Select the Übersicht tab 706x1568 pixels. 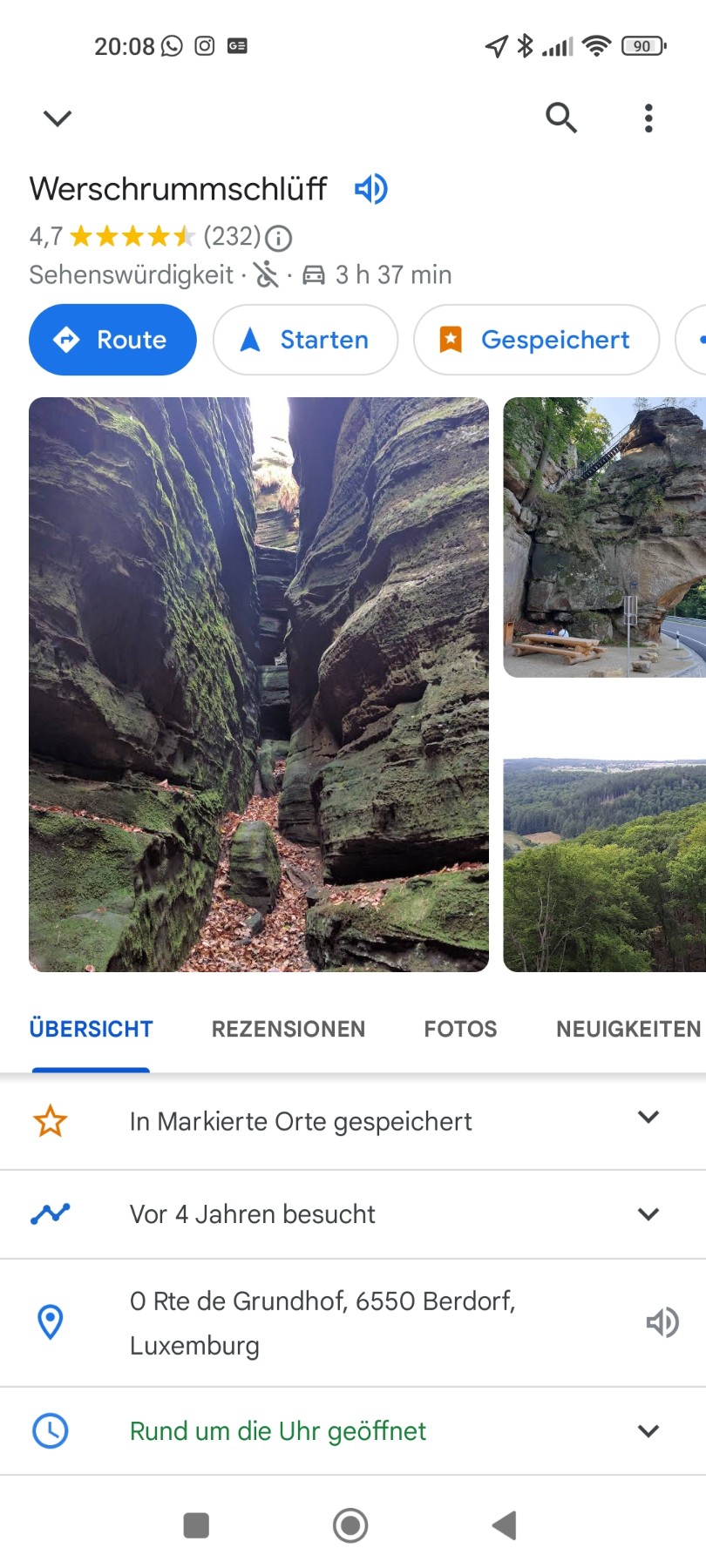[x=92, y=1029]
